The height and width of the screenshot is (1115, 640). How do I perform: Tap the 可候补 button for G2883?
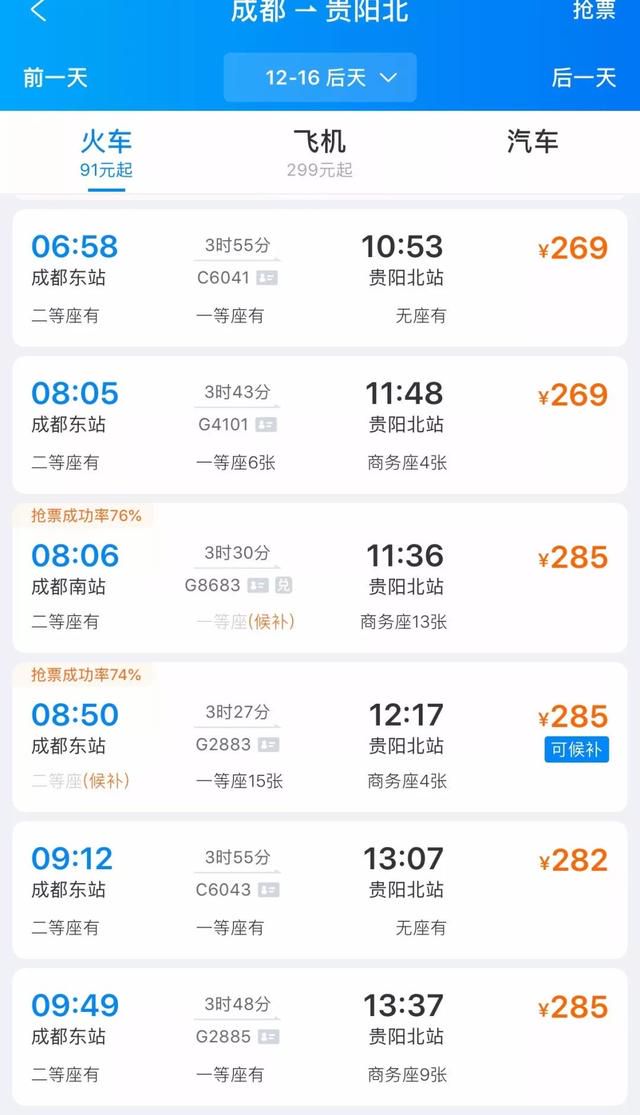(x=577, y=749)
